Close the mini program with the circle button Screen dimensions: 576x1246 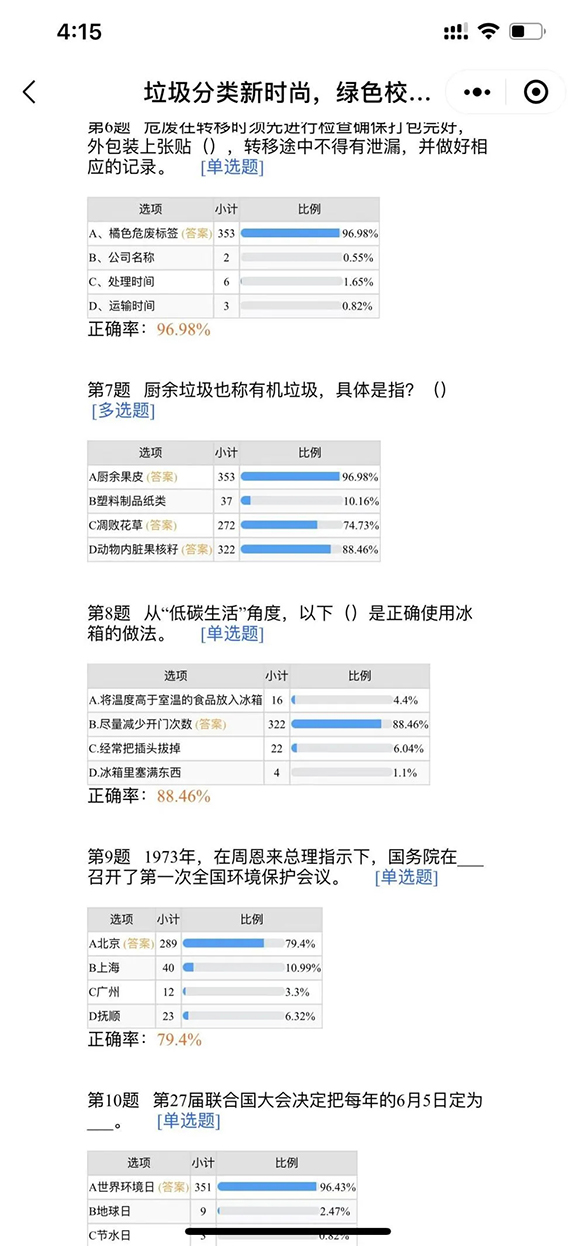(x=536, y=93)
